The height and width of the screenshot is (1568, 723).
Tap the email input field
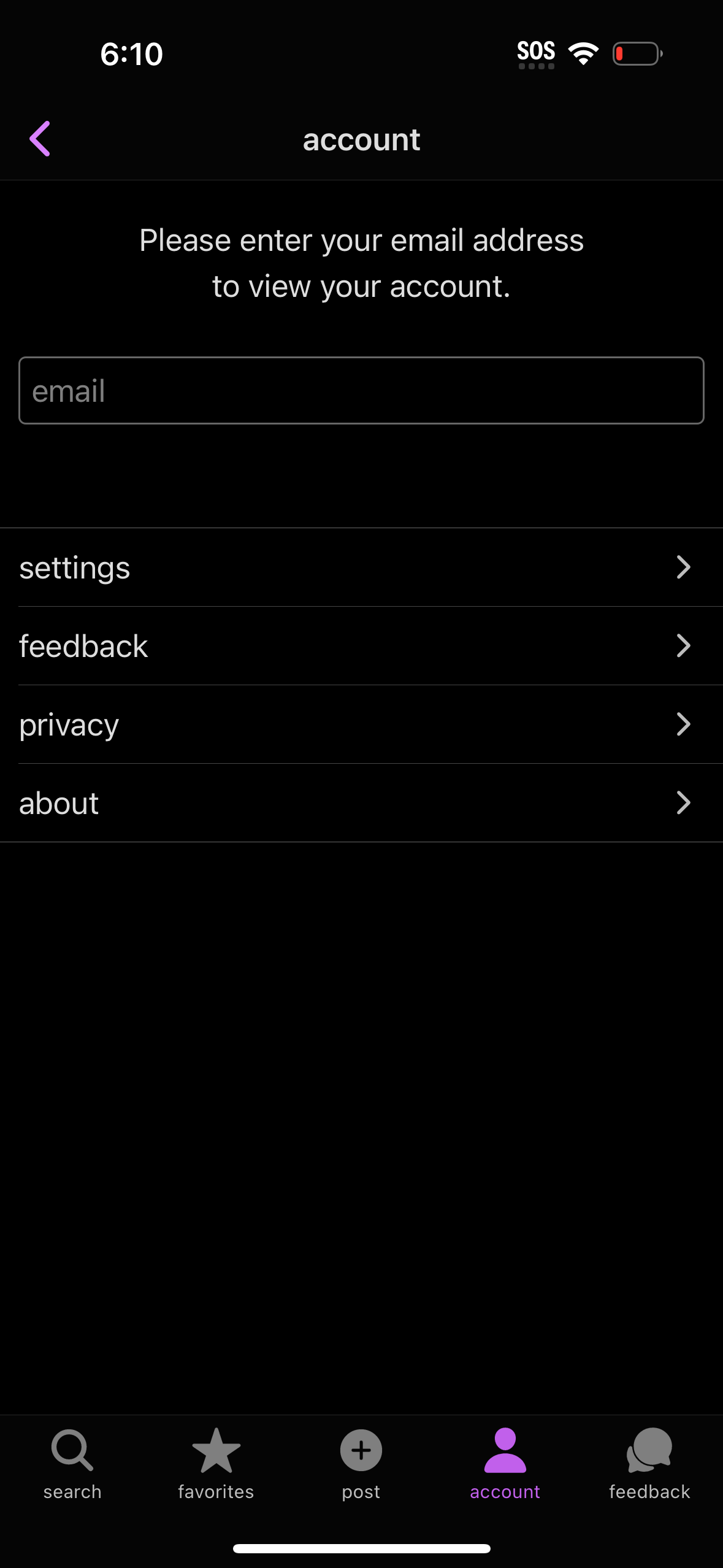361,390
